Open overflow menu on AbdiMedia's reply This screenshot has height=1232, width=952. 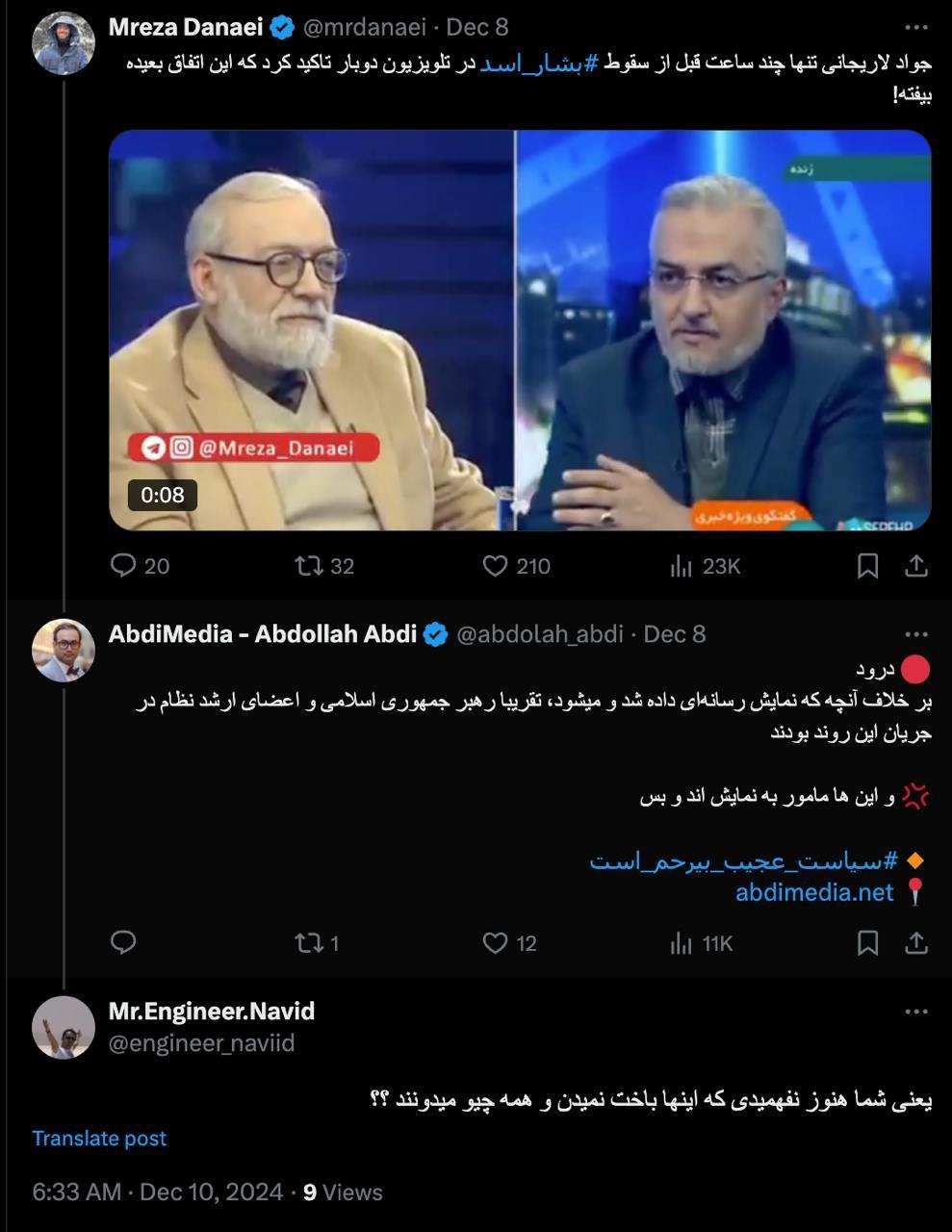(x=916, y=634)
